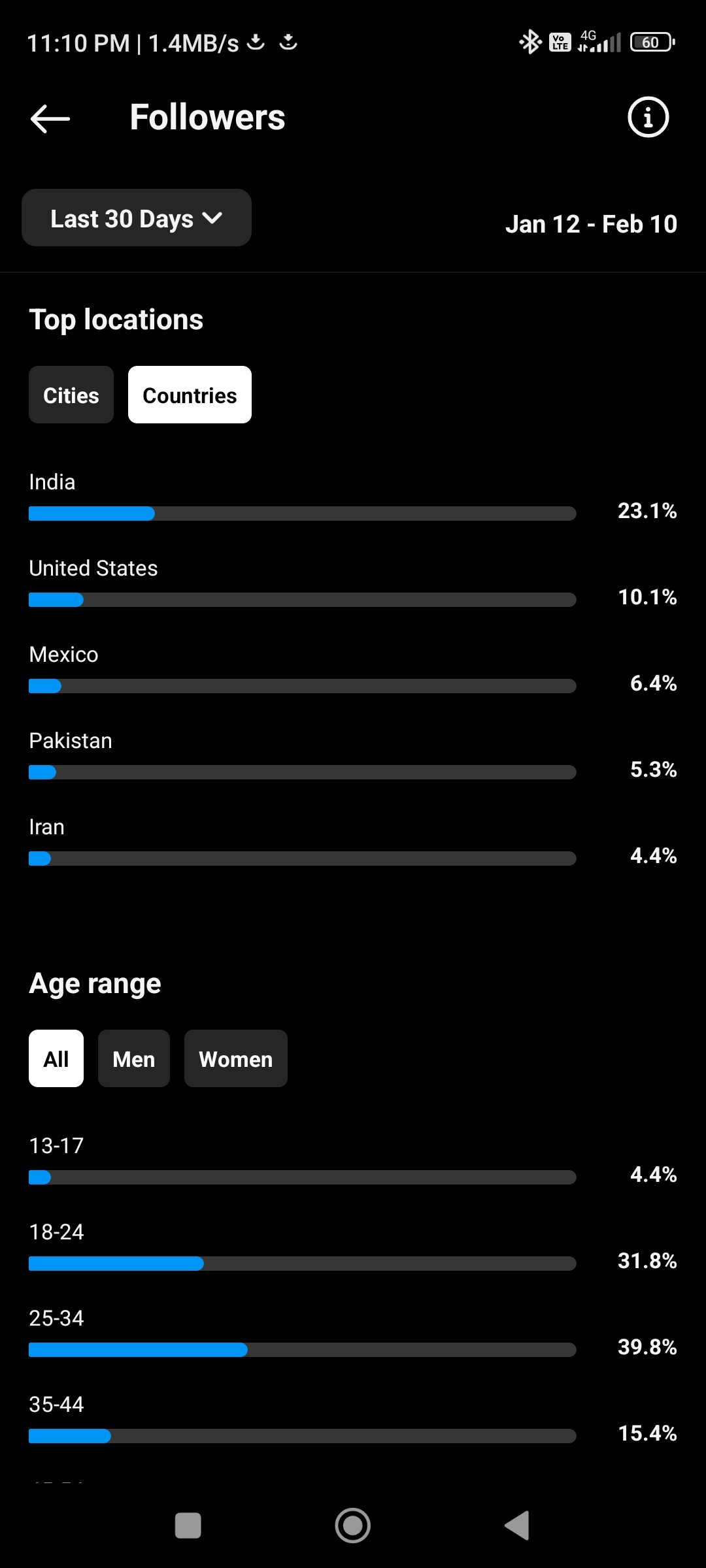Switch to the Cities tab

71,395
